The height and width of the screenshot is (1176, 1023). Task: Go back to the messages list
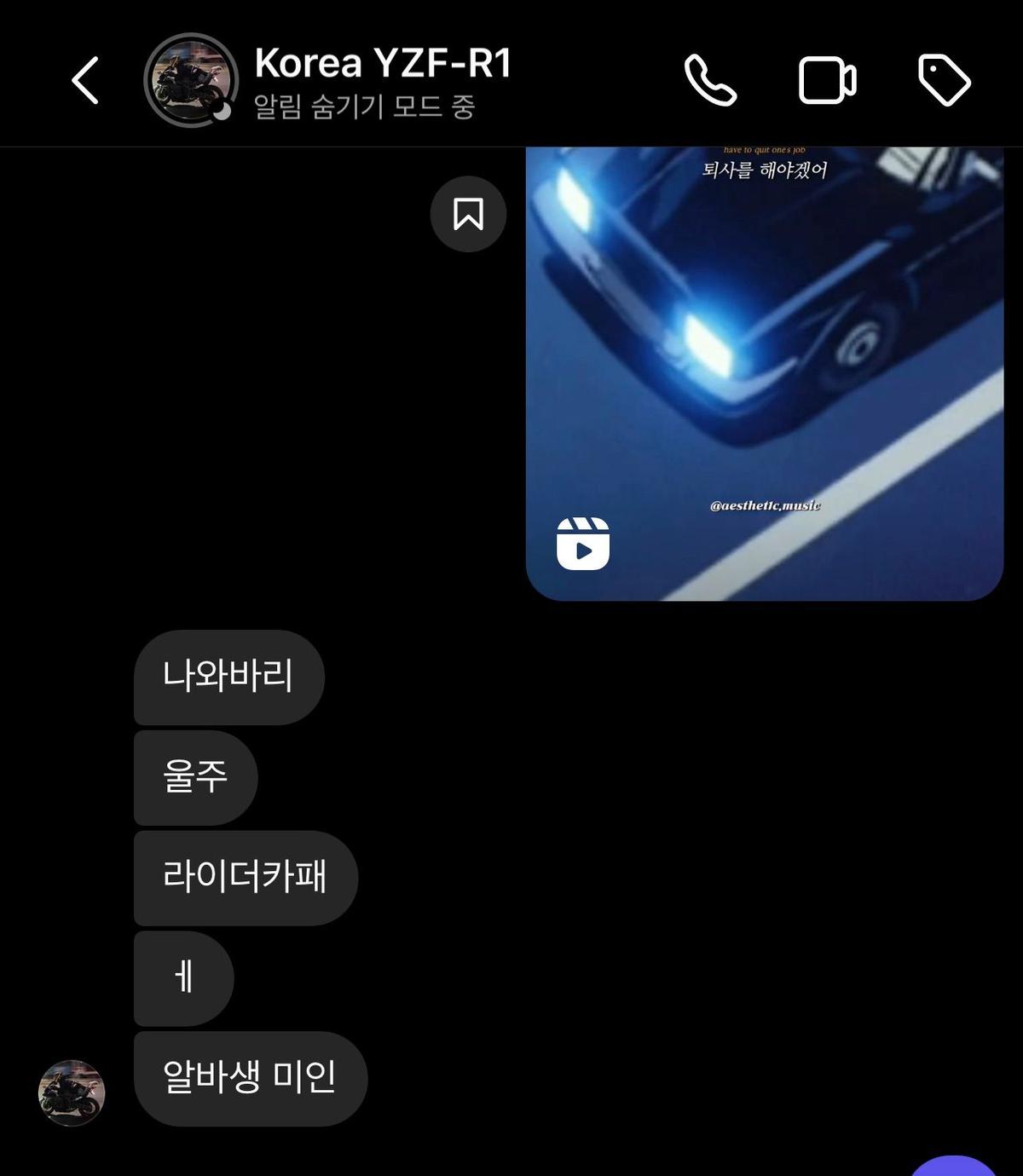click(85, 81)
